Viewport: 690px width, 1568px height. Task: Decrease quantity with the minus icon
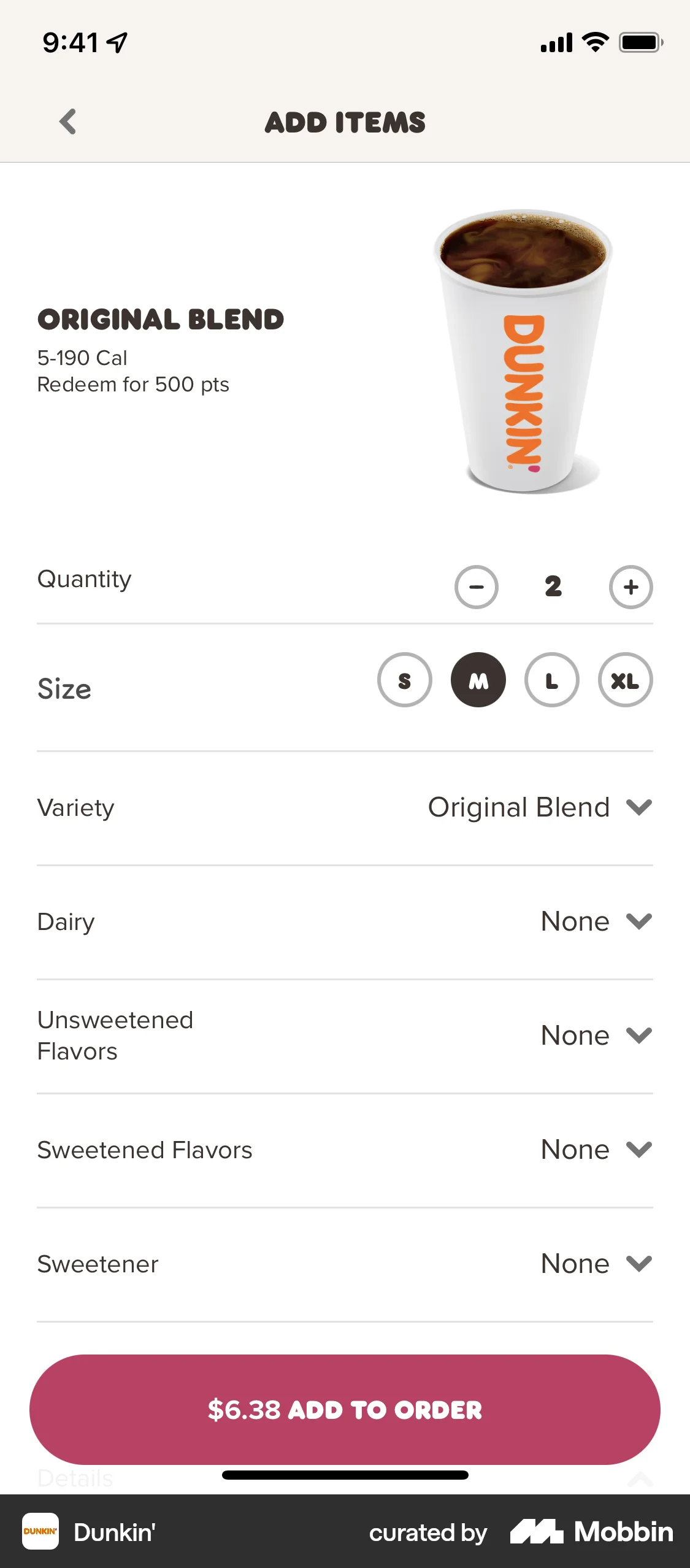(477, 587)
